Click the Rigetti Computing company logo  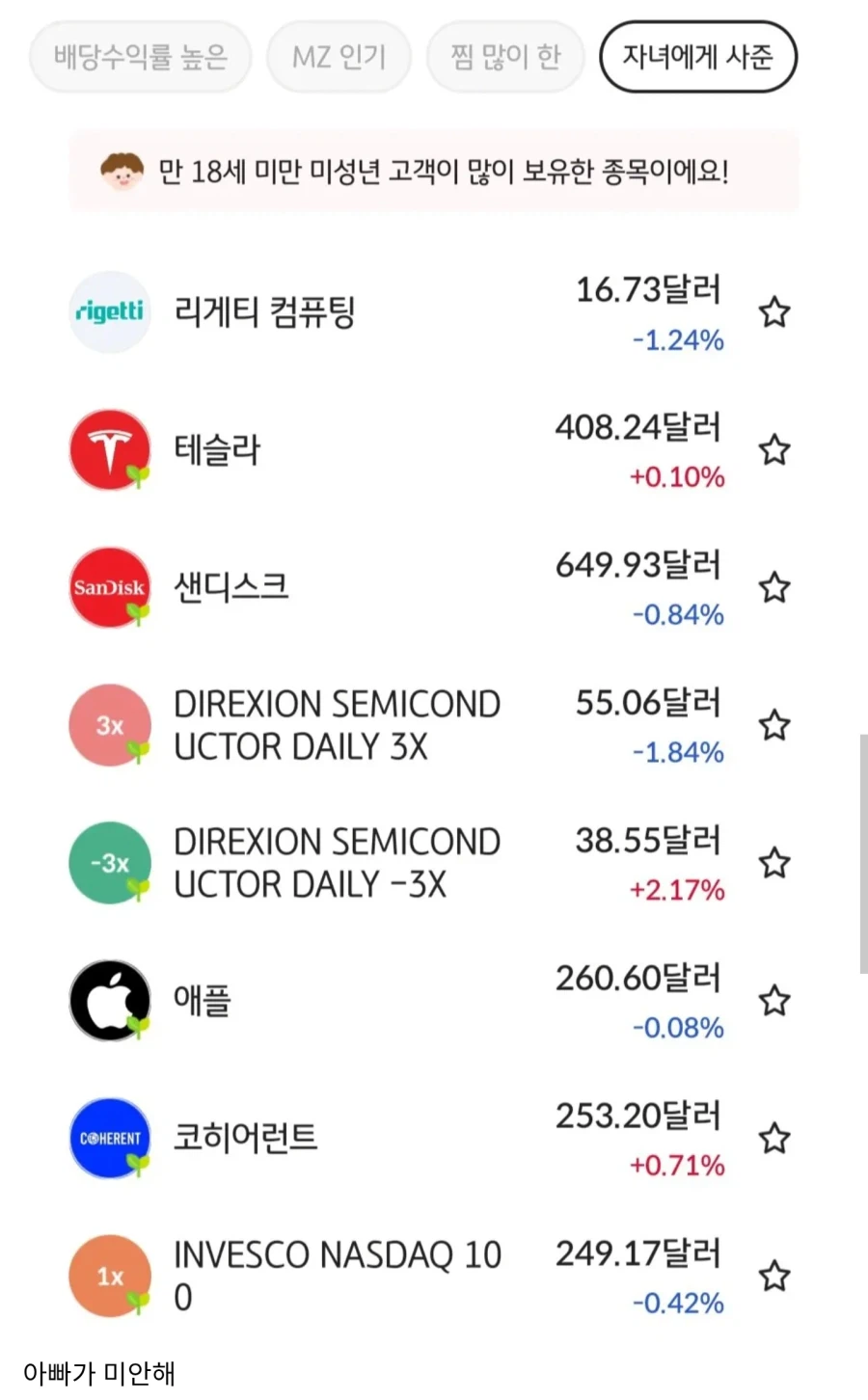click(109, 311)
